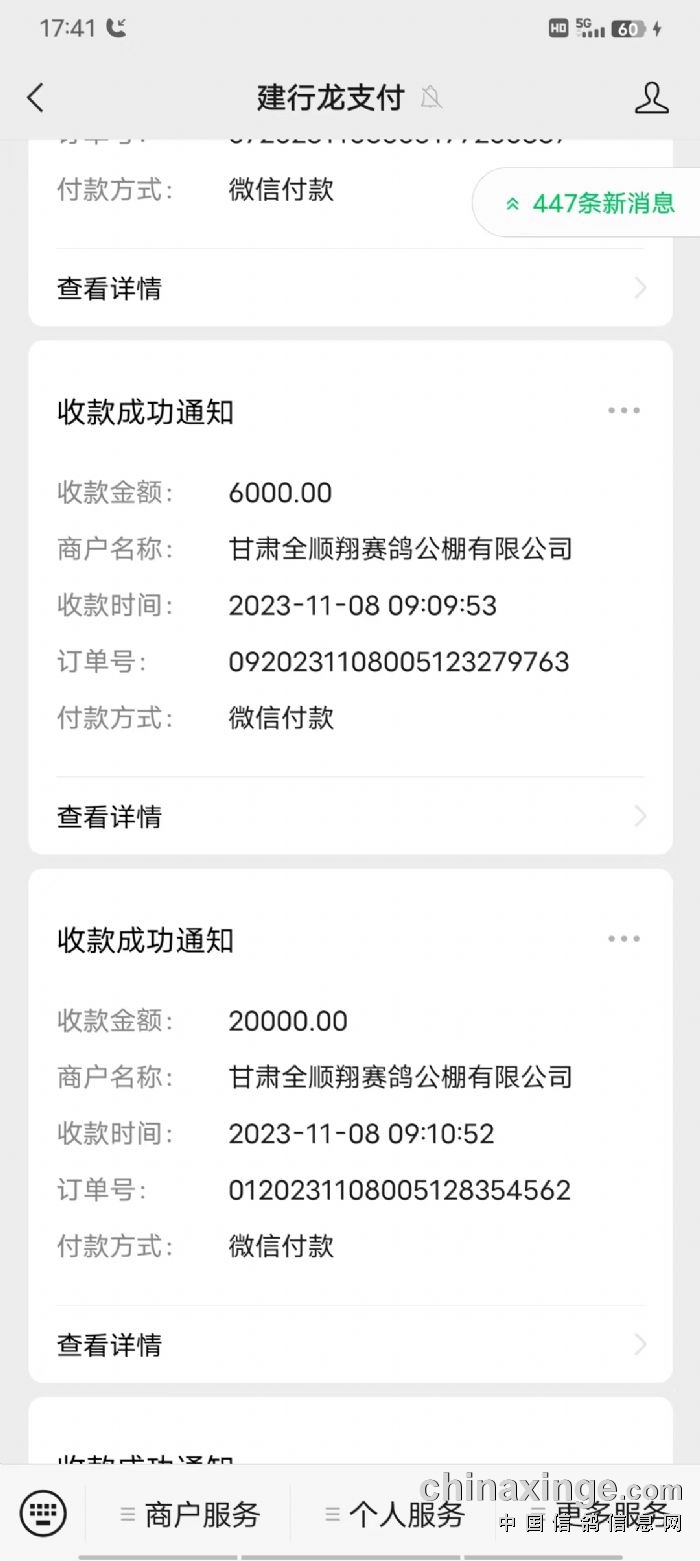The width and height of the screenshot is (700, 1561).
Task: Open the account profile icon
Action: tap(651, 97)
